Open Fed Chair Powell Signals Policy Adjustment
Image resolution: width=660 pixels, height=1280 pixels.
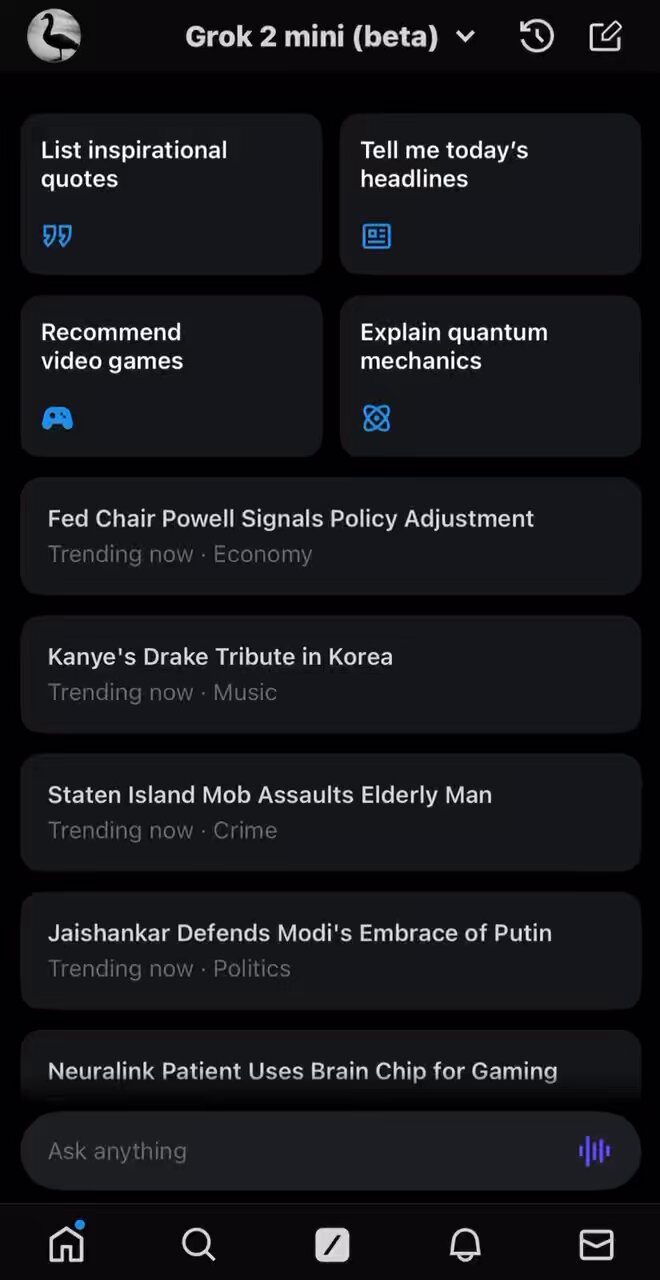(x=331, y=535)
